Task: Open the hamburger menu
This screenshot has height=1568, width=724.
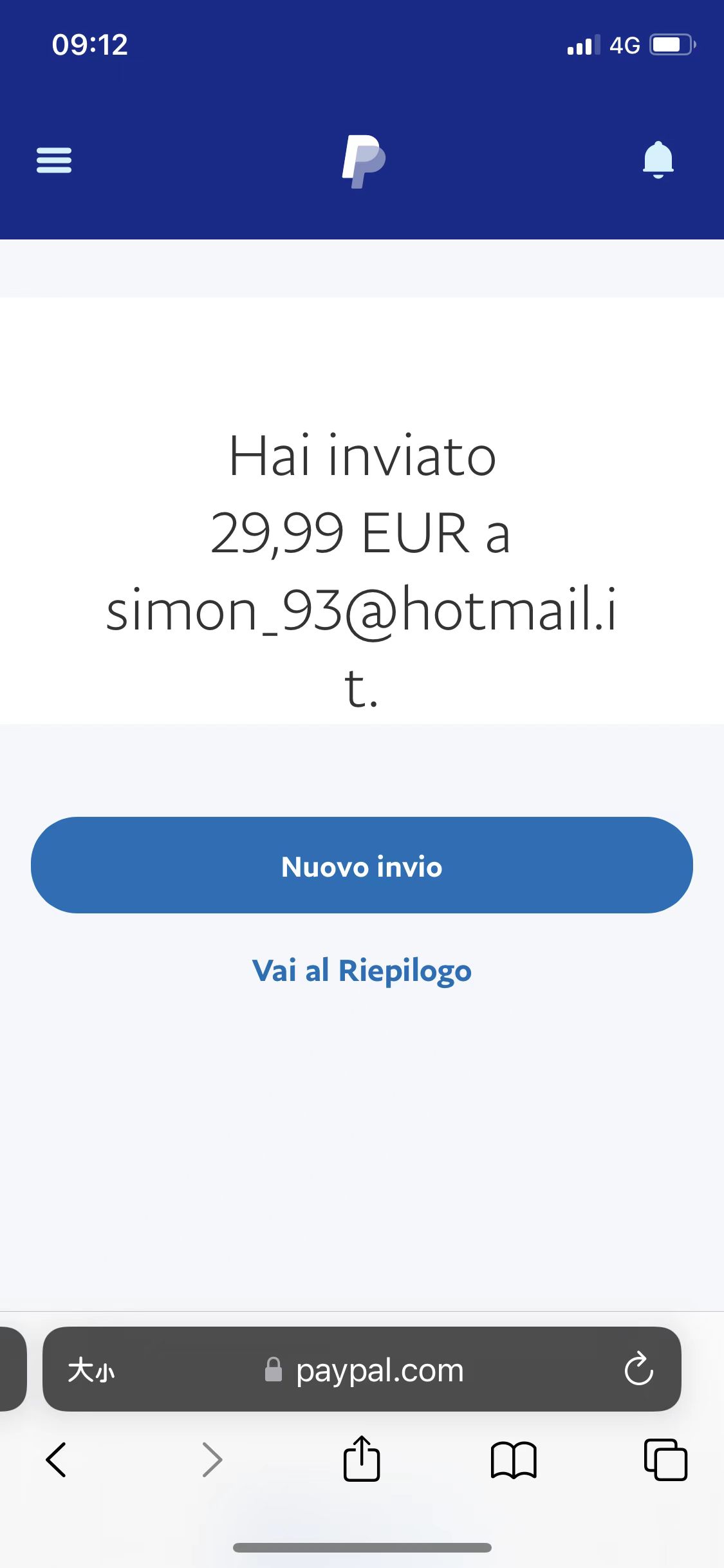Action: (x=54, y=160)
